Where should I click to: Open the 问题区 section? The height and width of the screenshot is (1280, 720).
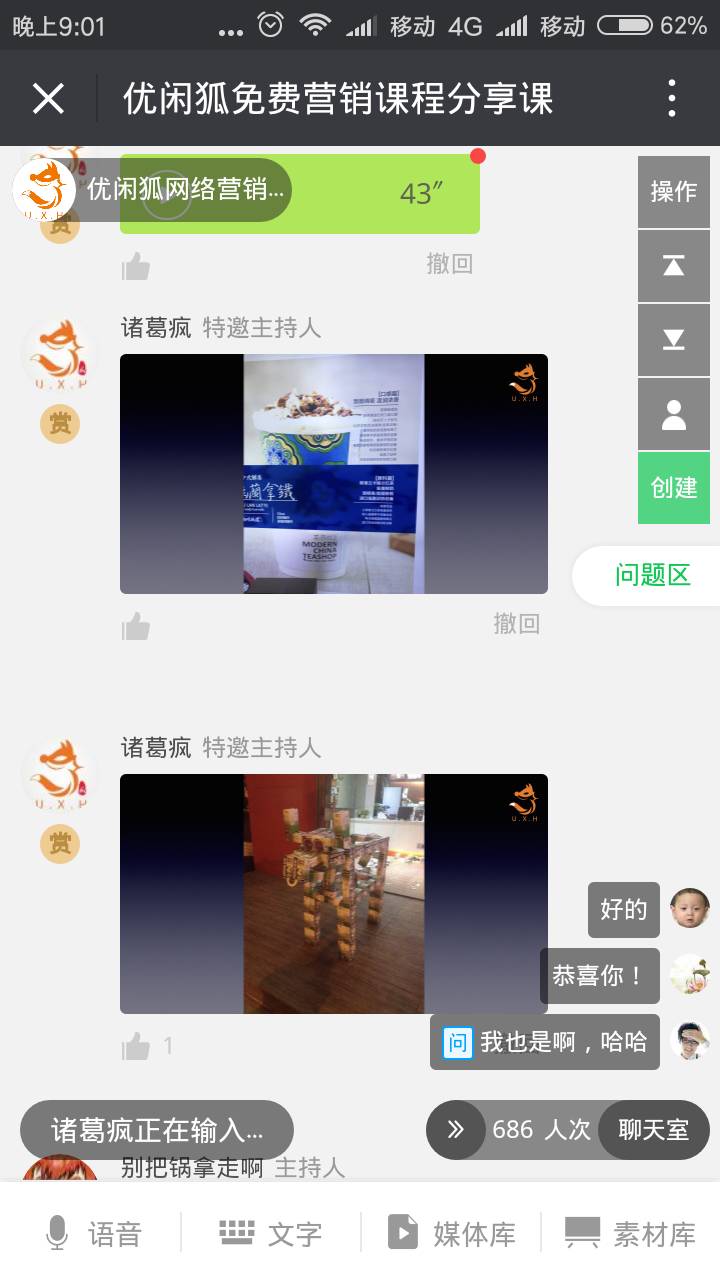[652, 575]
